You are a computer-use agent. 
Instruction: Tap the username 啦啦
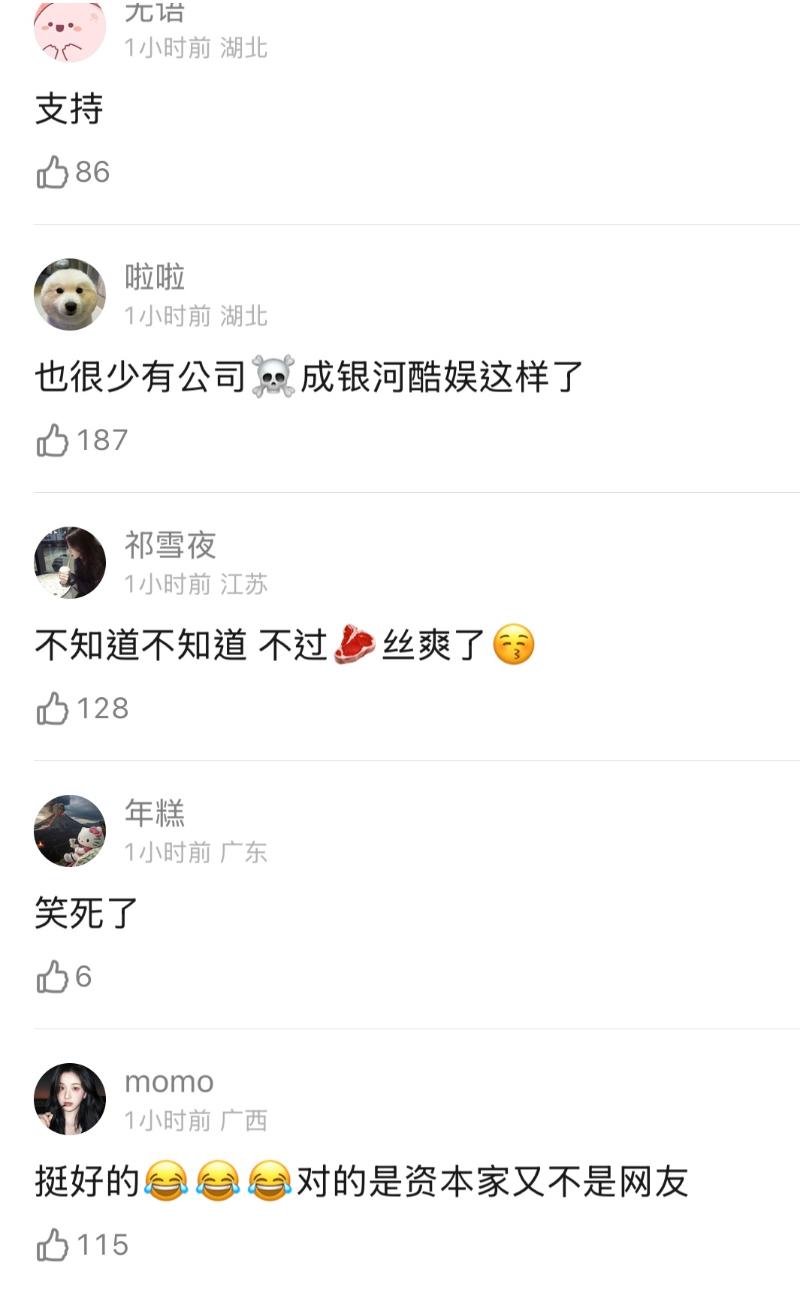154,277
